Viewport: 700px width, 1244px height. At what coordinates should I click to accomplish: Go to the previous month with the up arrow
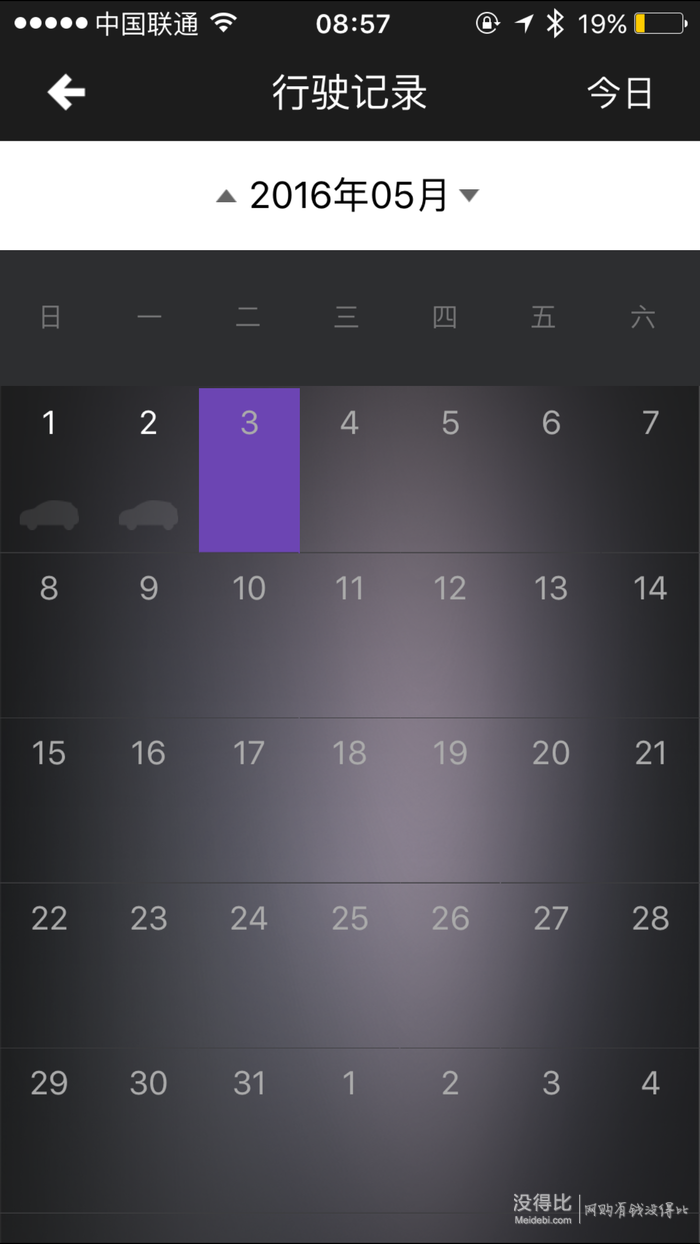(x=226, y=196)
